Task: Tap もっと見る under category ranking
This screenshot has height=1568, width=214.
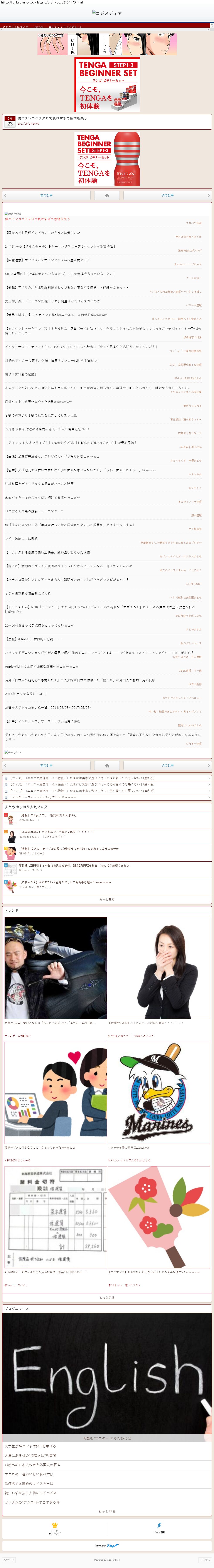Action: click(x=107, y=899)
